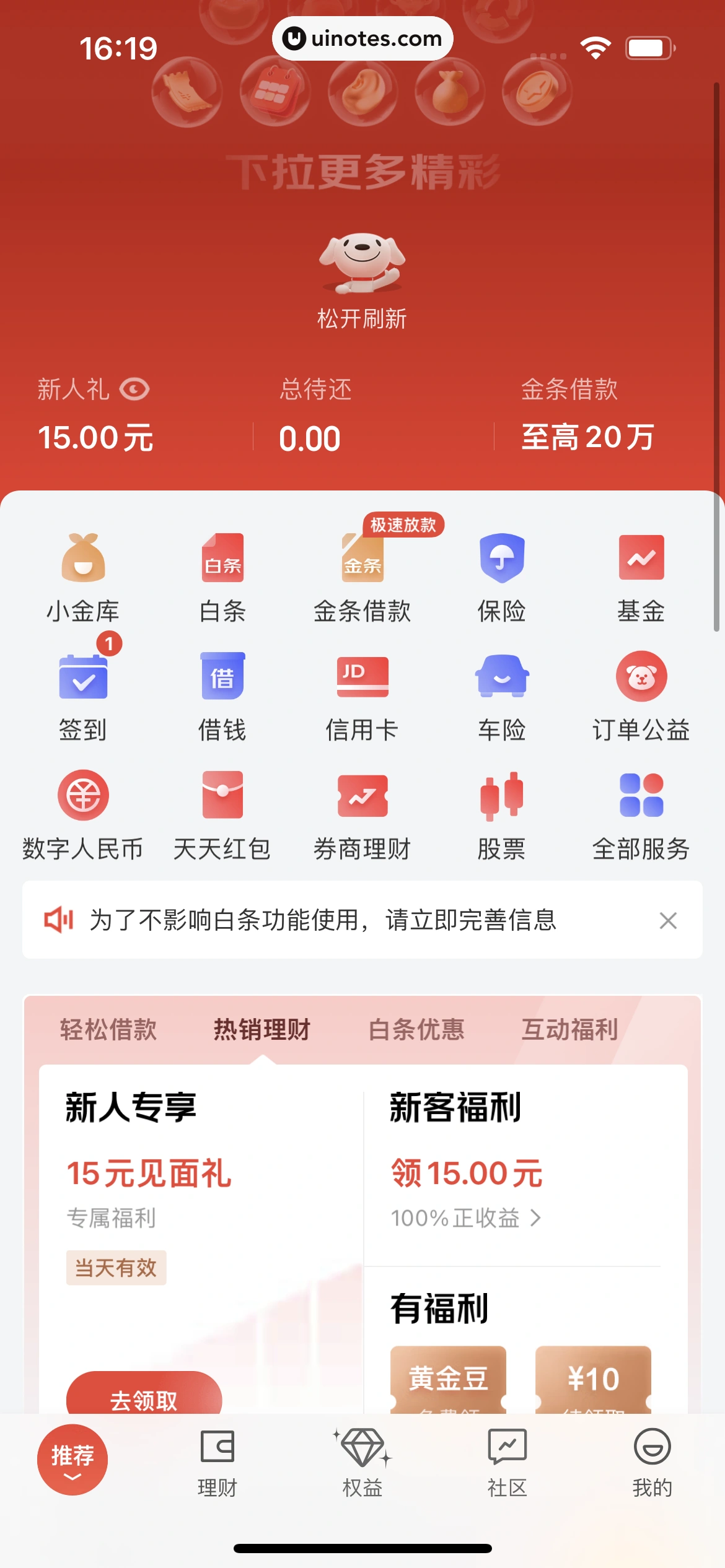Screen dimensions: 725x1568
Task: Go to 理财 bottom tab
Action: coord(217,1461)
